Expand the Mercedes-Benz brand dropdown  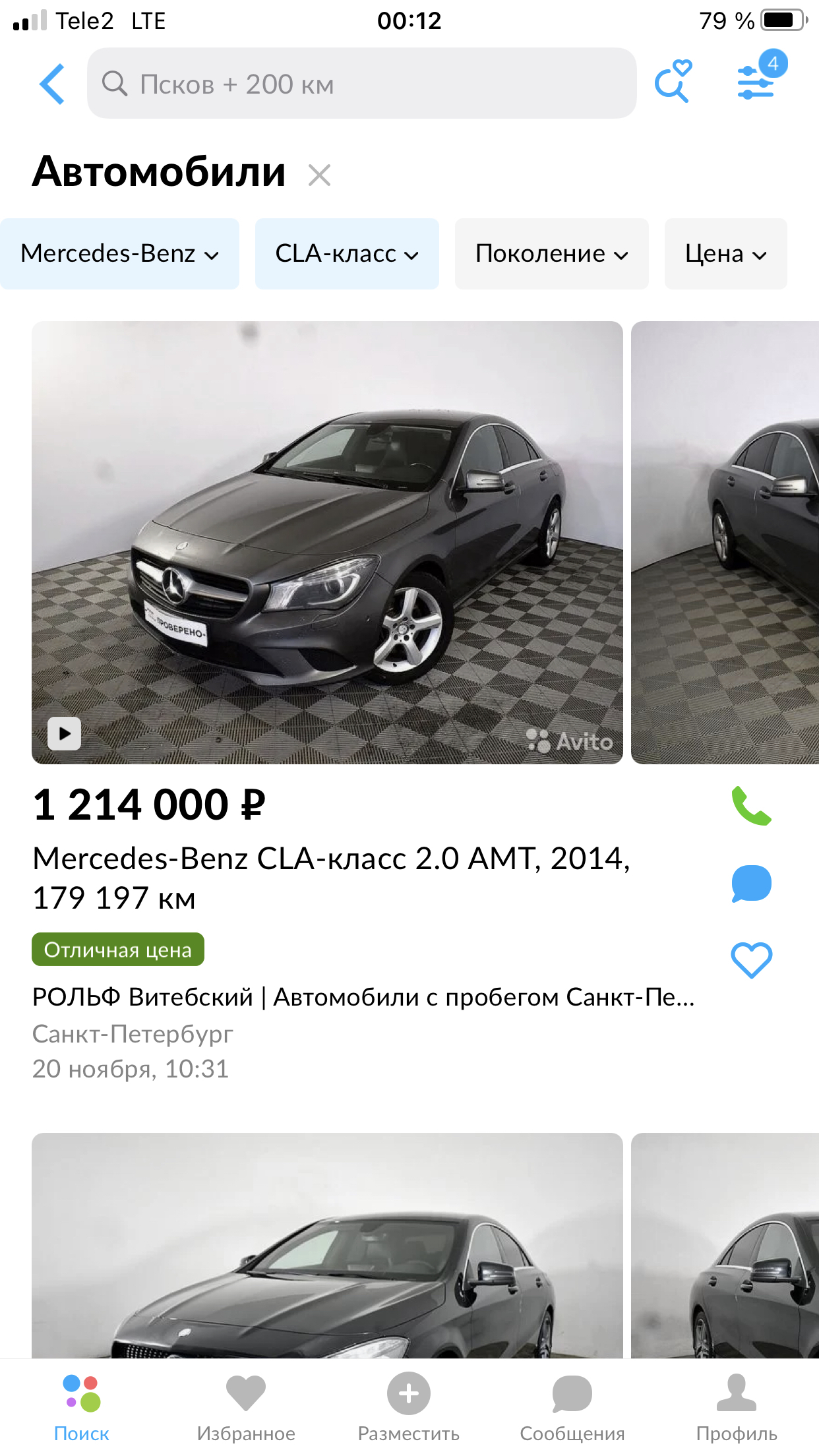pyautogui.click(x=119, y=254)
